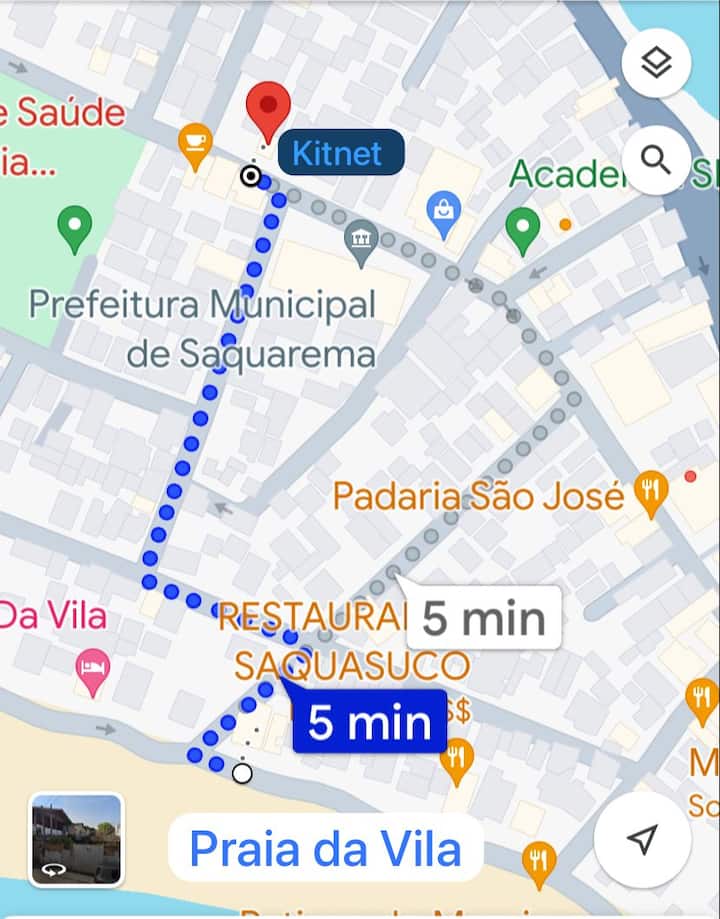Viewport: 720px width, 919px height.
Task: Tap the search magnifier button
Action: pyautogui.click(x=656, y=159)
